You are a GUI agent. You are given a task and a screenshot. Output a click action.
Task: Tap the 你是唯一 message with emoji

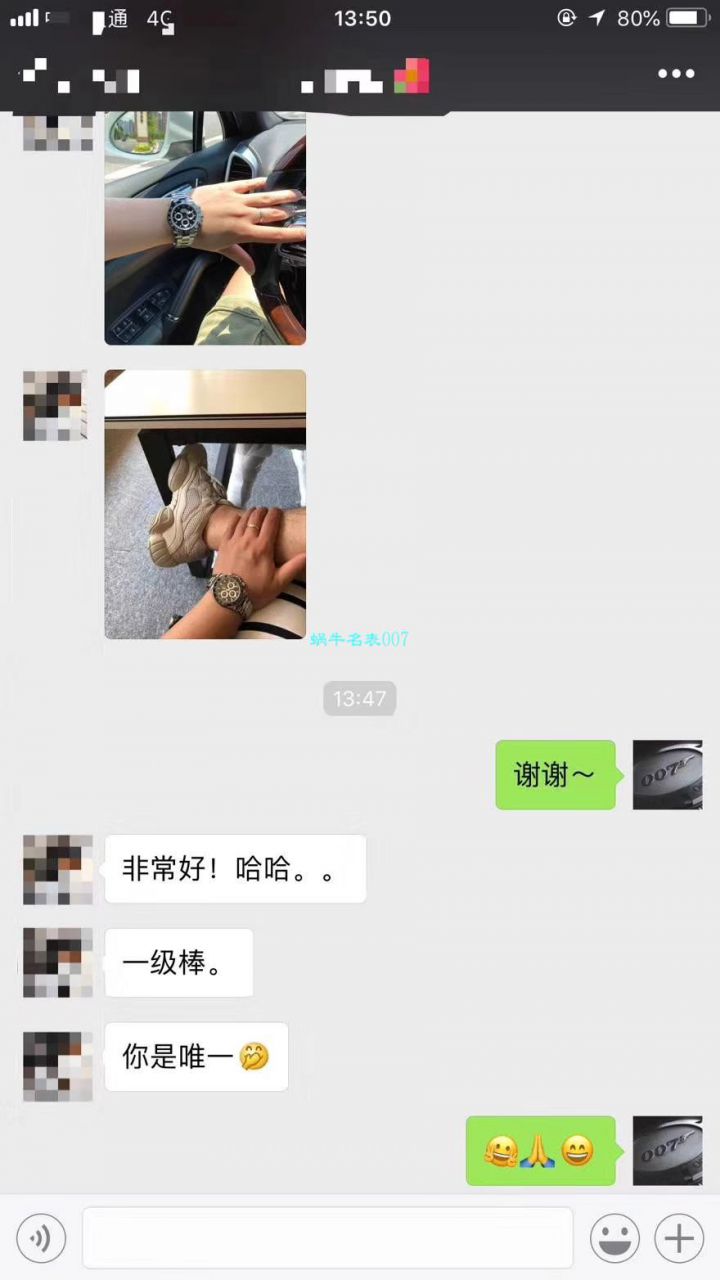tap(196, 1057)
